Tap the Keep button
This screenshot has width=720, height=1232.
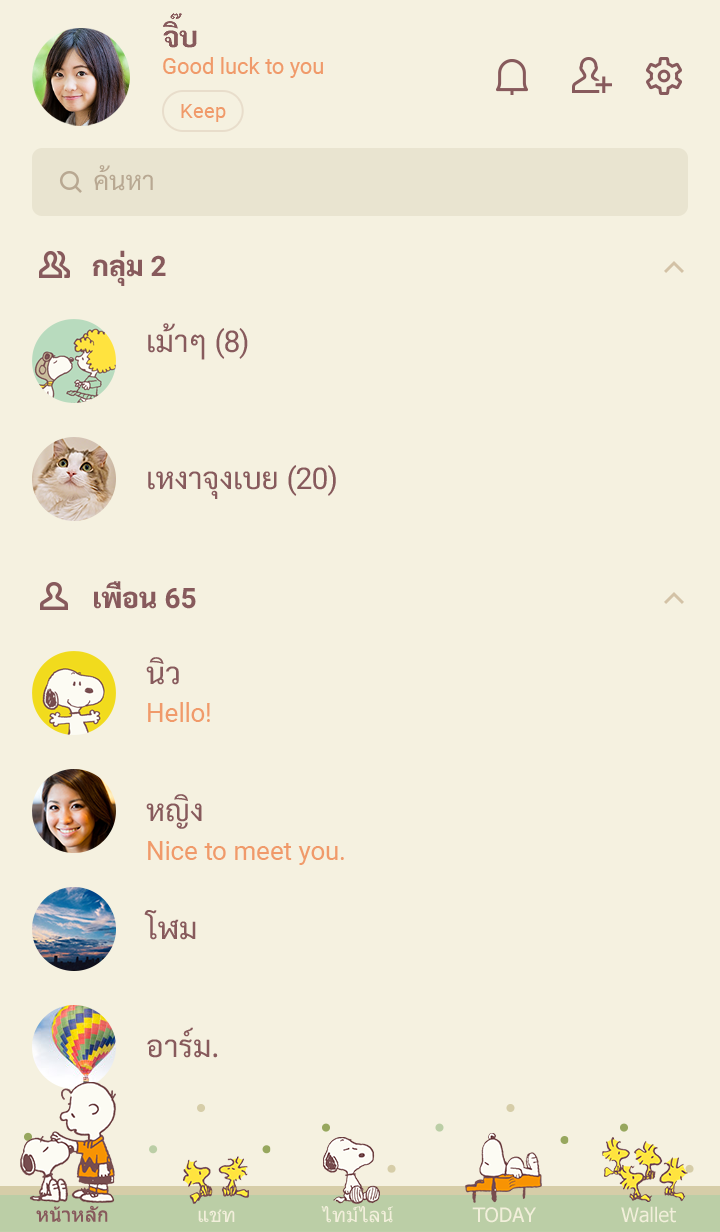pyautogui.click(x=203, y=111)
